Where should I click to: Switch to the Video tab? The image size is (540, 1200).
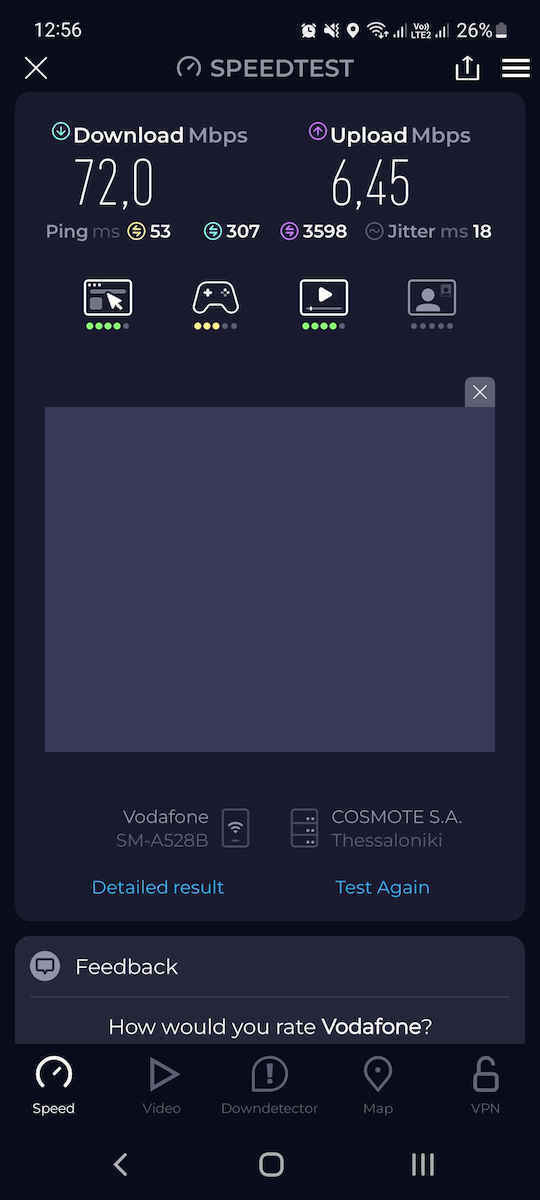coord(162,1086)
